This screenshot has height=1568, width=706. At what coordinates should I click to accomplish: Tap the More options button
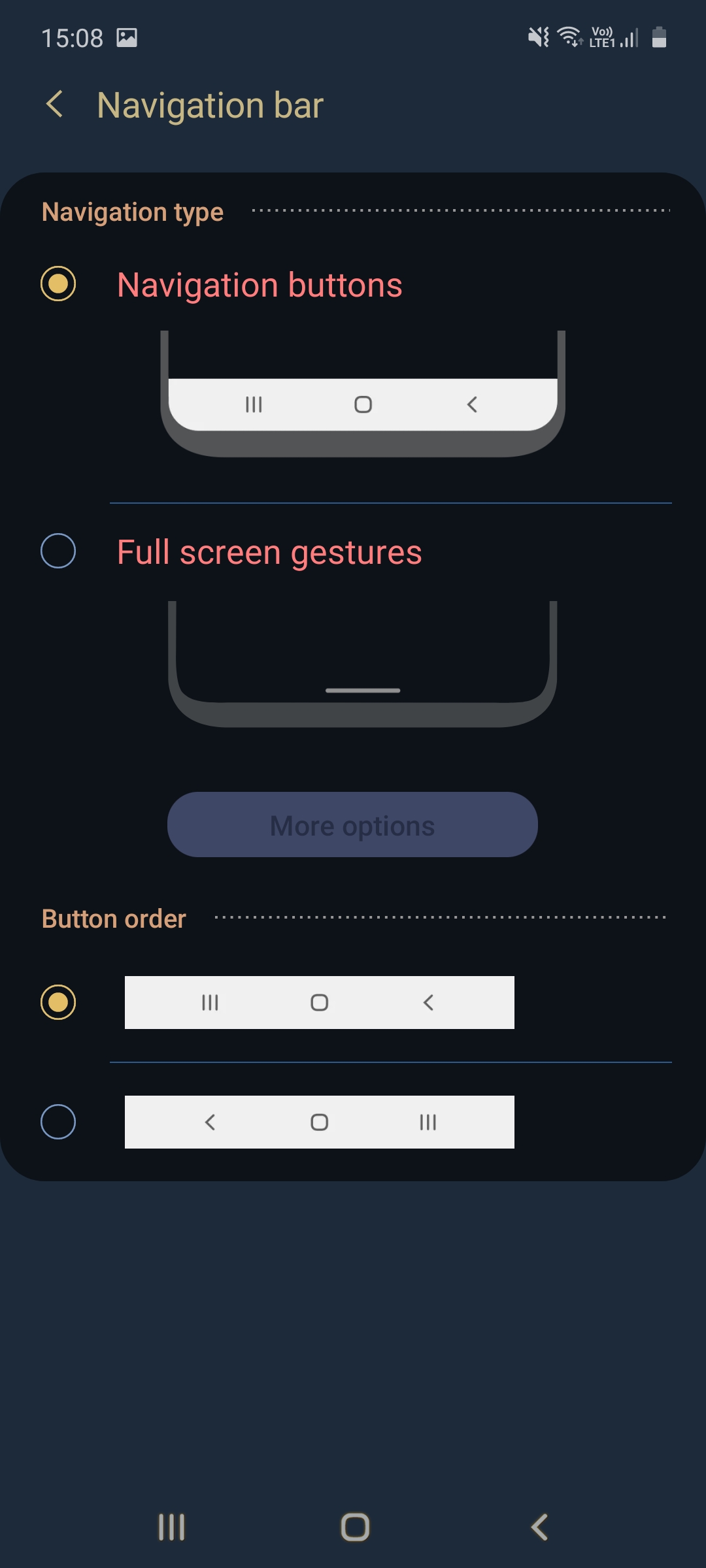click(352, 825)
